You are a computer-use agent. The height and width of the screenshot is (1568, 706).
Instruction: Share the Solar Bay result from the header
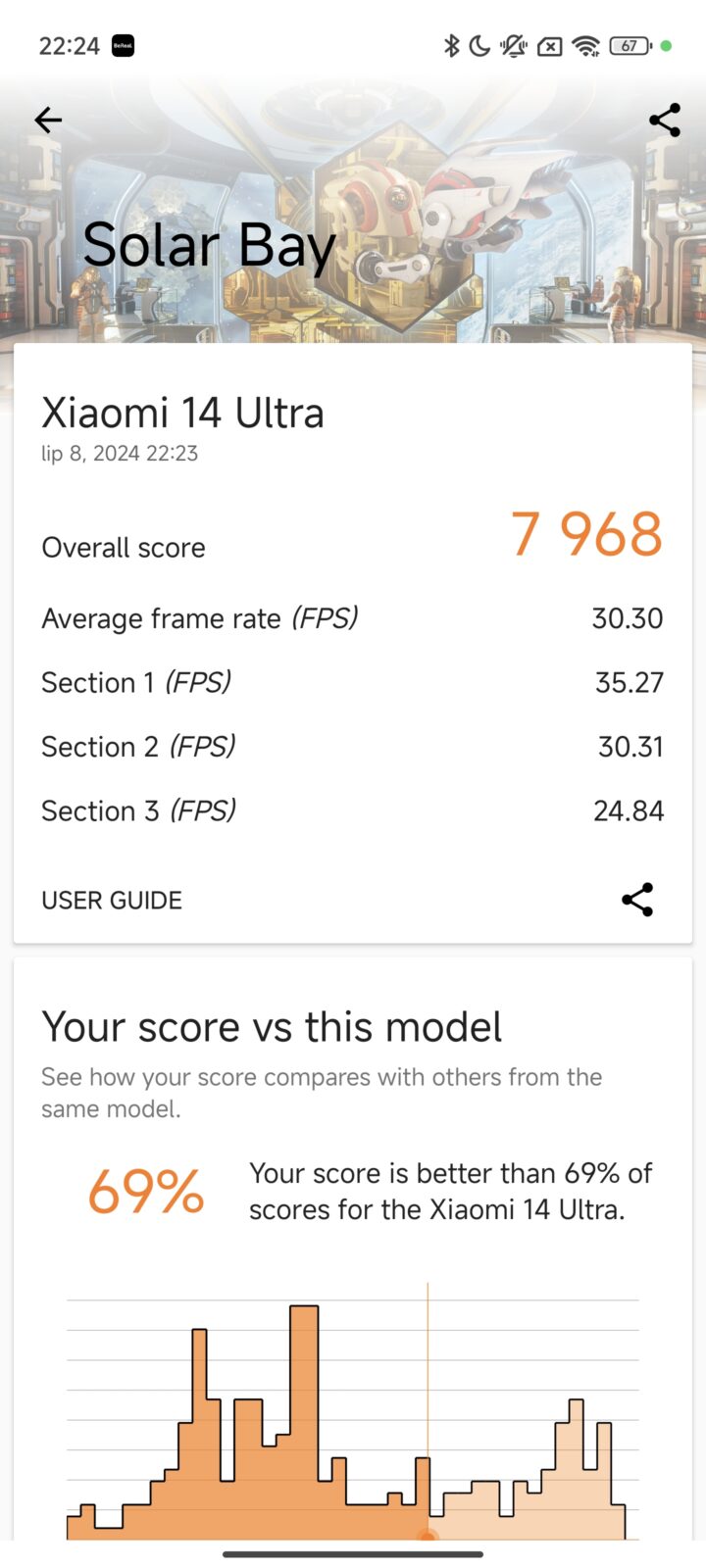tap(664, 121)
